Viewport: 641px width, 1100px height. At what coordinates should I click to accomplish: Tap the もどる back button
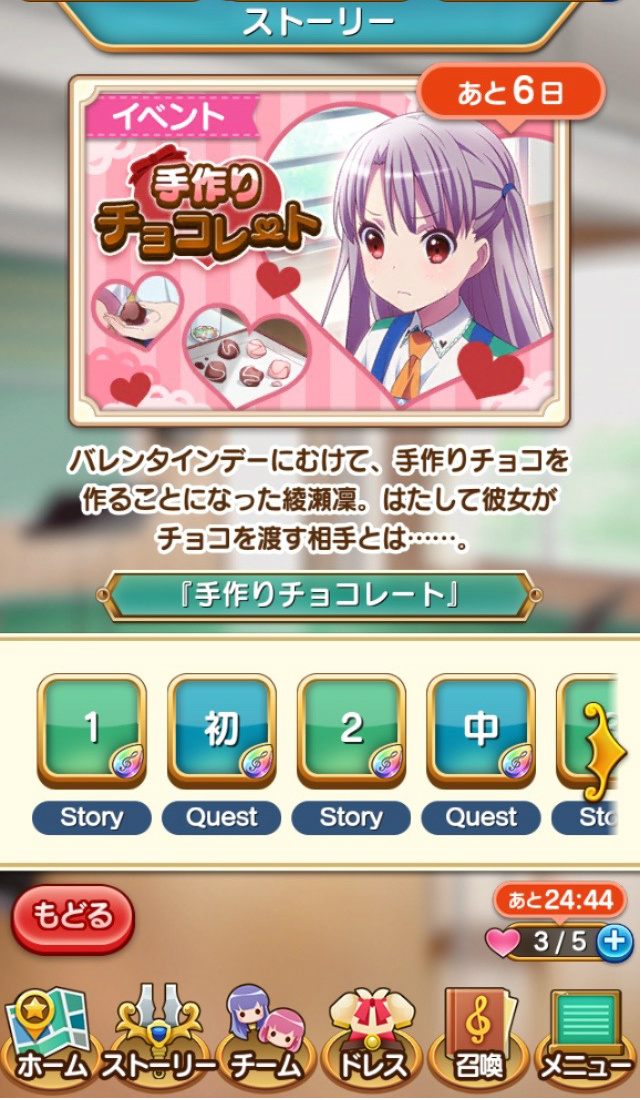click(x=73, y=917)
